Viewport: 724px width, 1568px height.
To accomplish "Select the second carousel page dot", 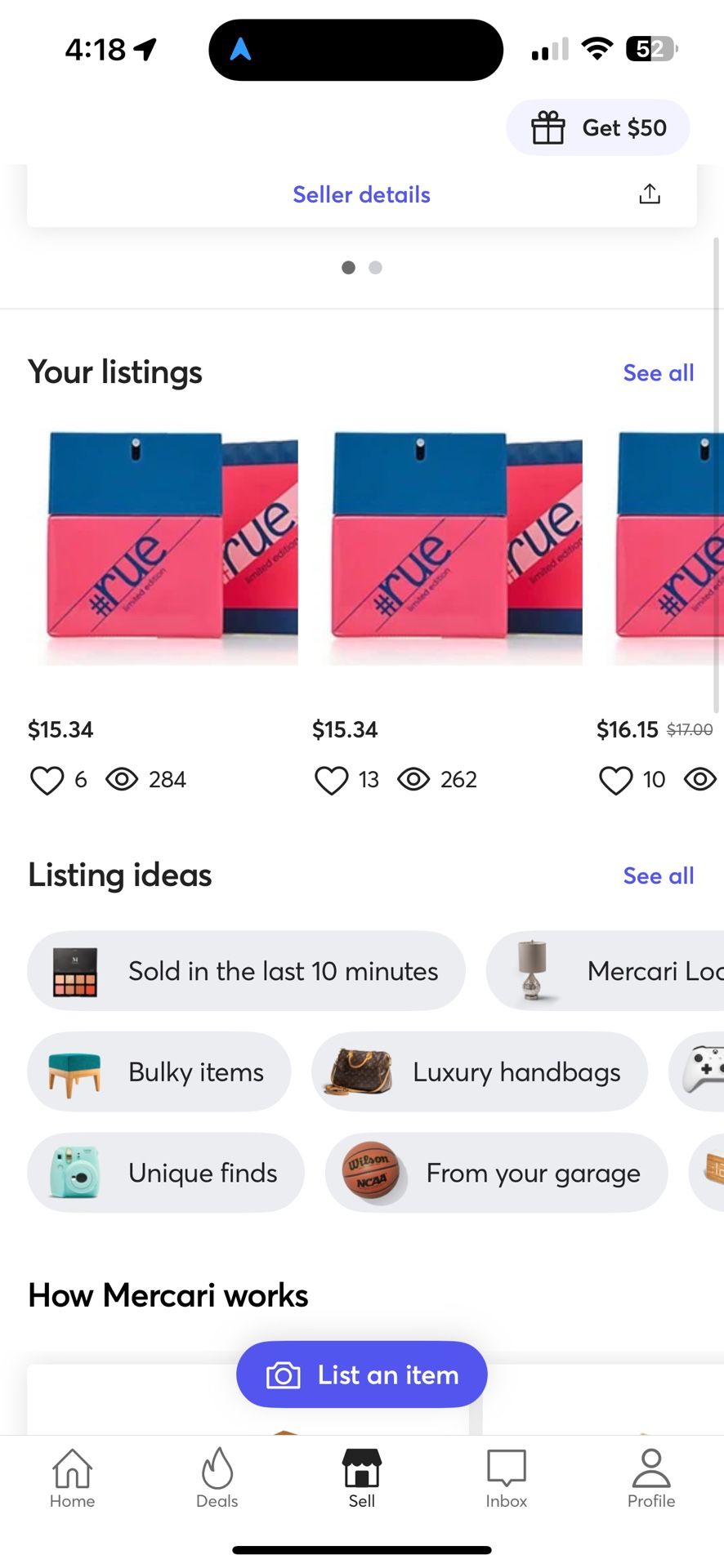I will (375, 268).
